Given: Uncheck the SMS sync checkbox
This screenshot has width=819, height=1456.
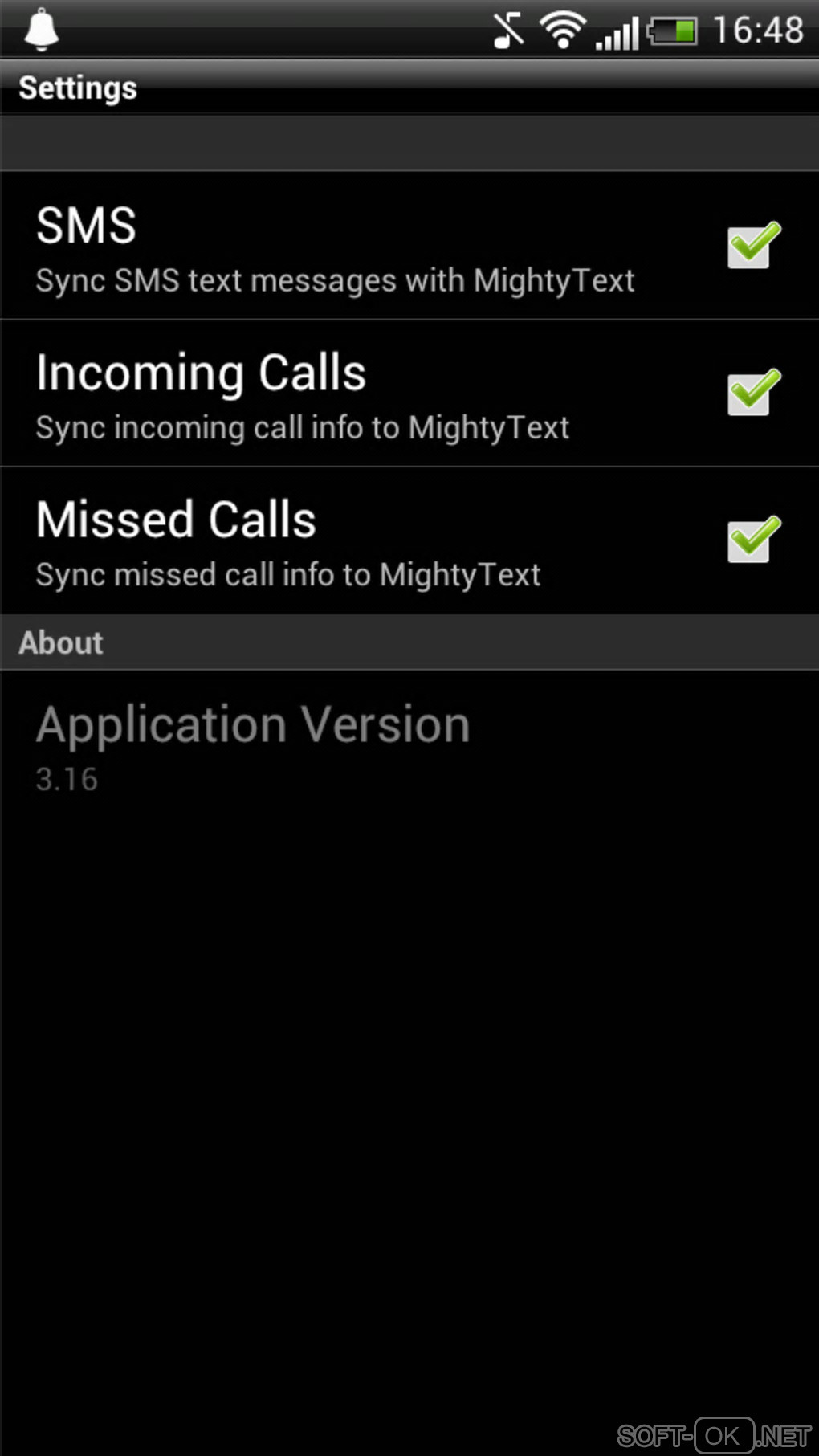Looking at the screenshot, I should pyautogui.click(x=752, y=246).
